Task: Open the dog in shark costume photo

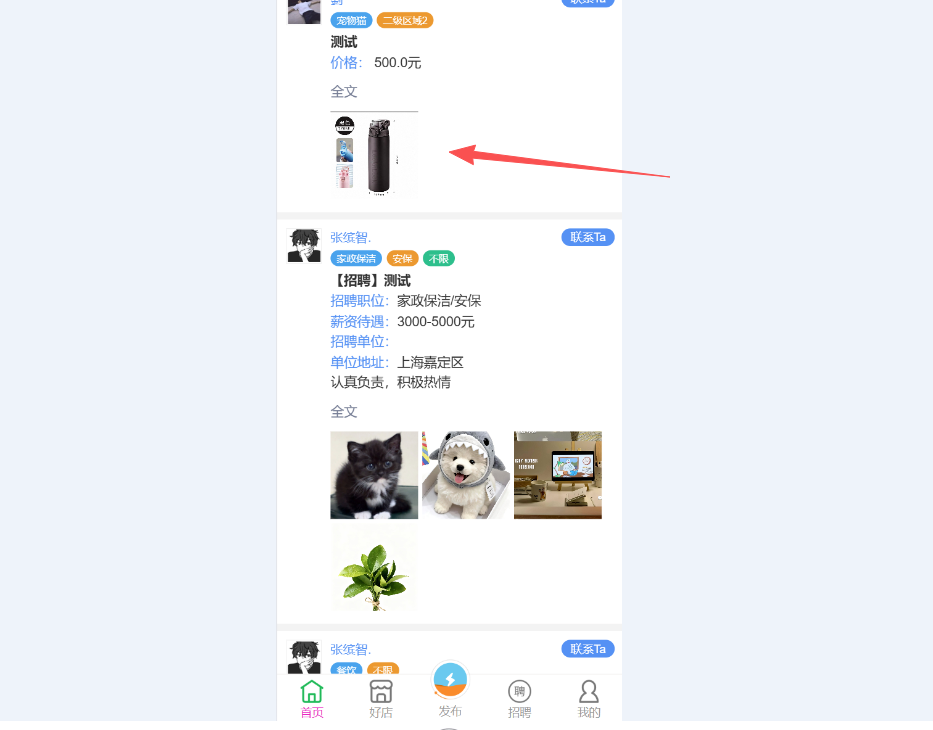Action: click(x=466, y=475)
